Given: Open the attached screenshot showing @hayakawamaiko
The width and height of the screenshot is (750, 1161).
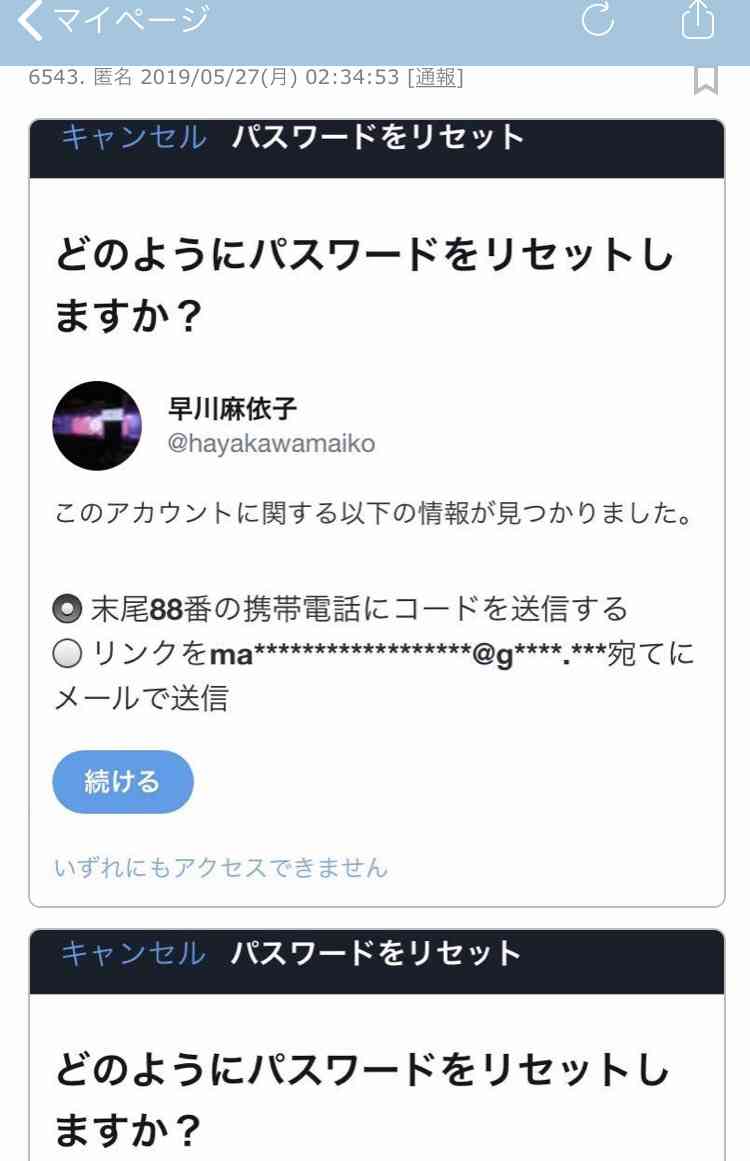Looking at the screenshot, I should (376, 512).
